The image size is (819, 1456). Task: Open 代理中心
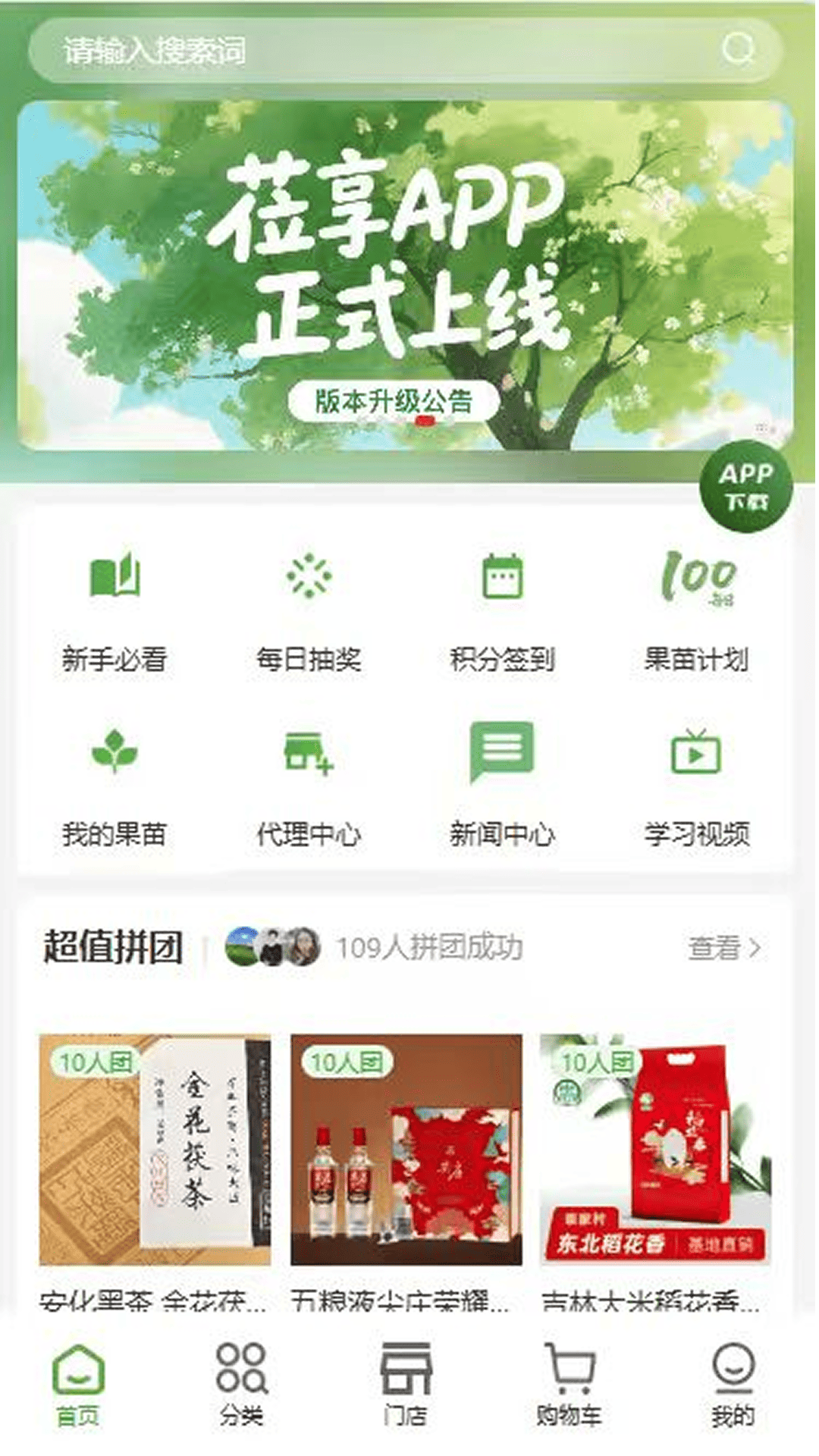point(309,786)
